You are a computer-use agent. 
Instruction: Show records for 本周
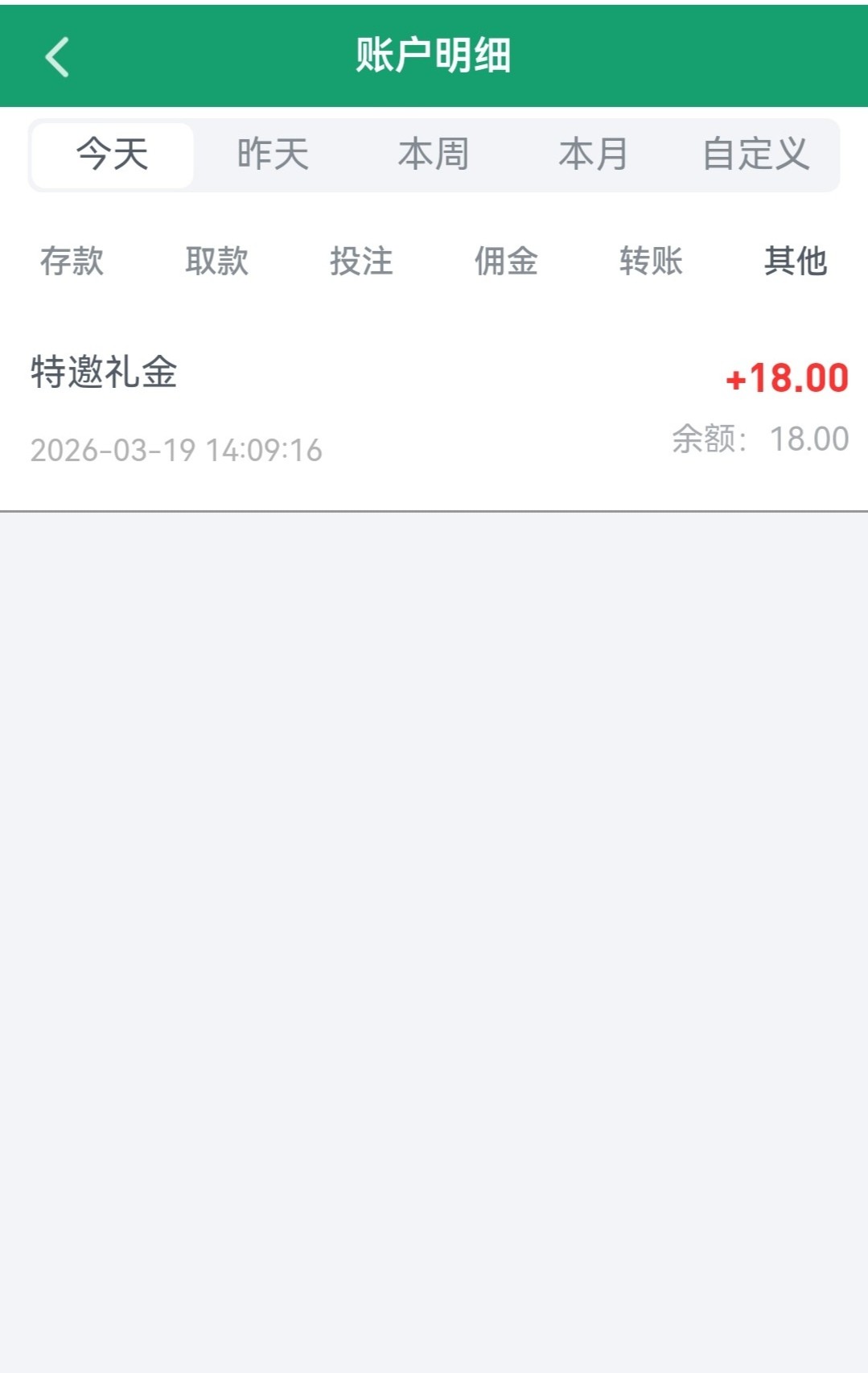pyautogui.click(x=434, y=155)
